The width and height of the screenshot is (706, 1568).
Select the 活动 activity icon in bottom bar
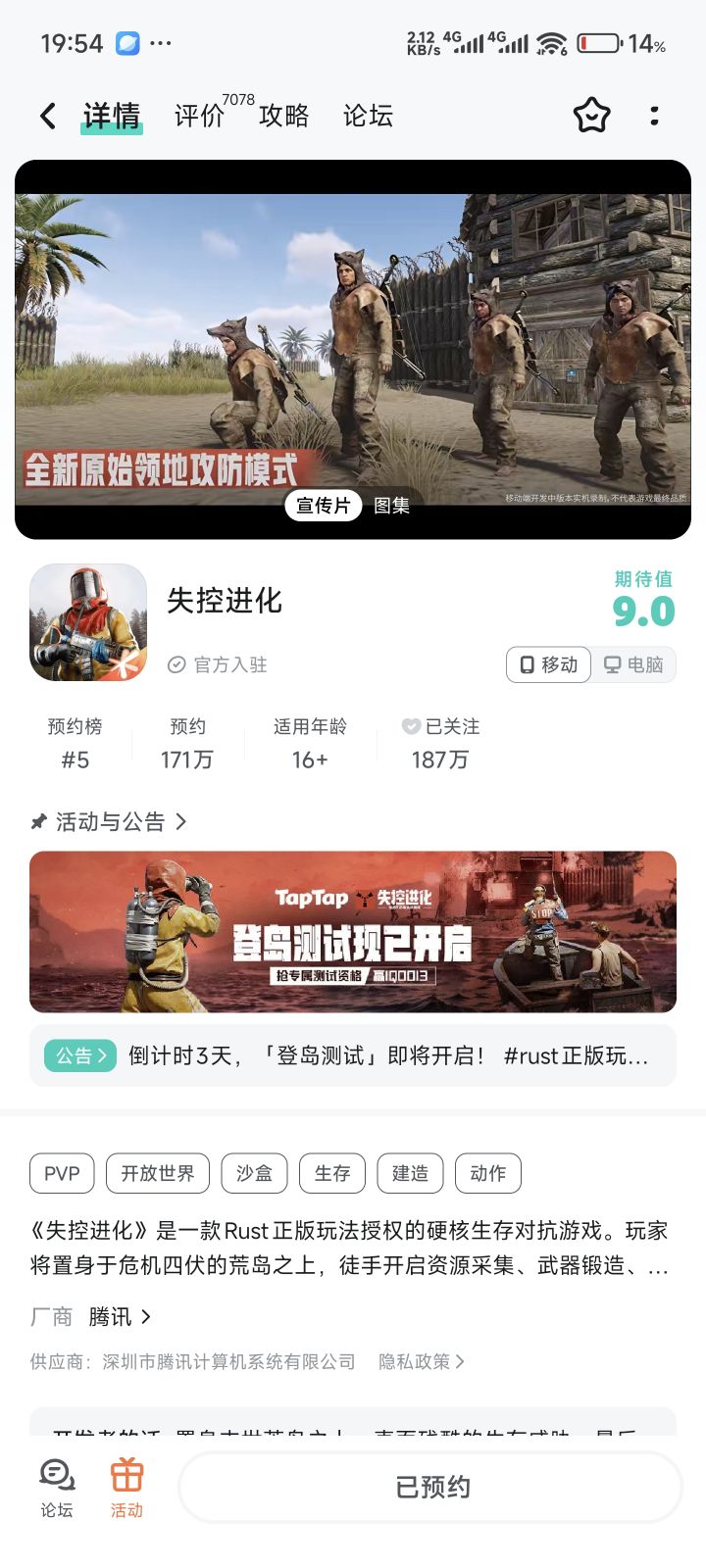(x=126, y=1485)
